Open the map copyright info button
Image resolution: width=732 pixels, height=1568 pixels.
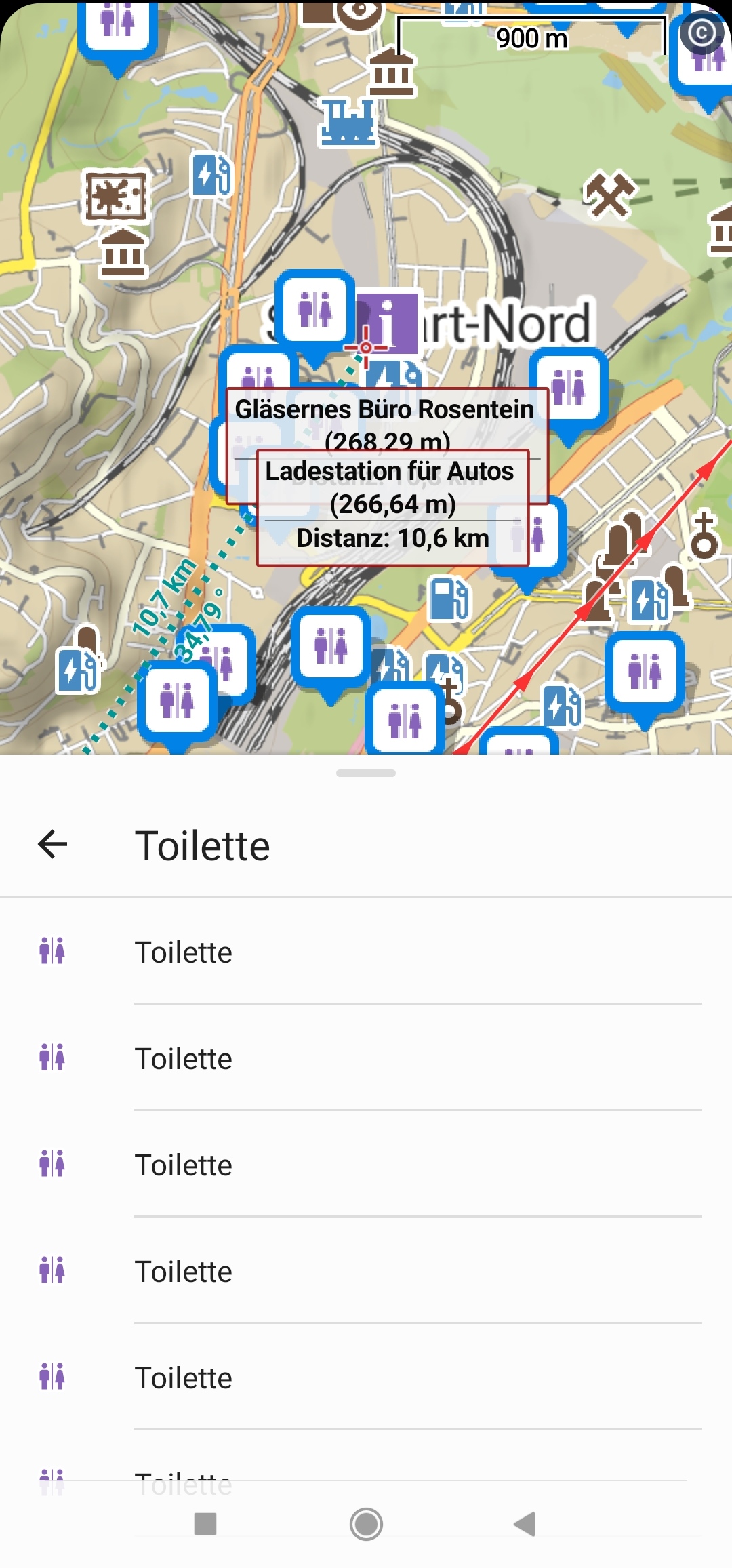coord(701,32)
